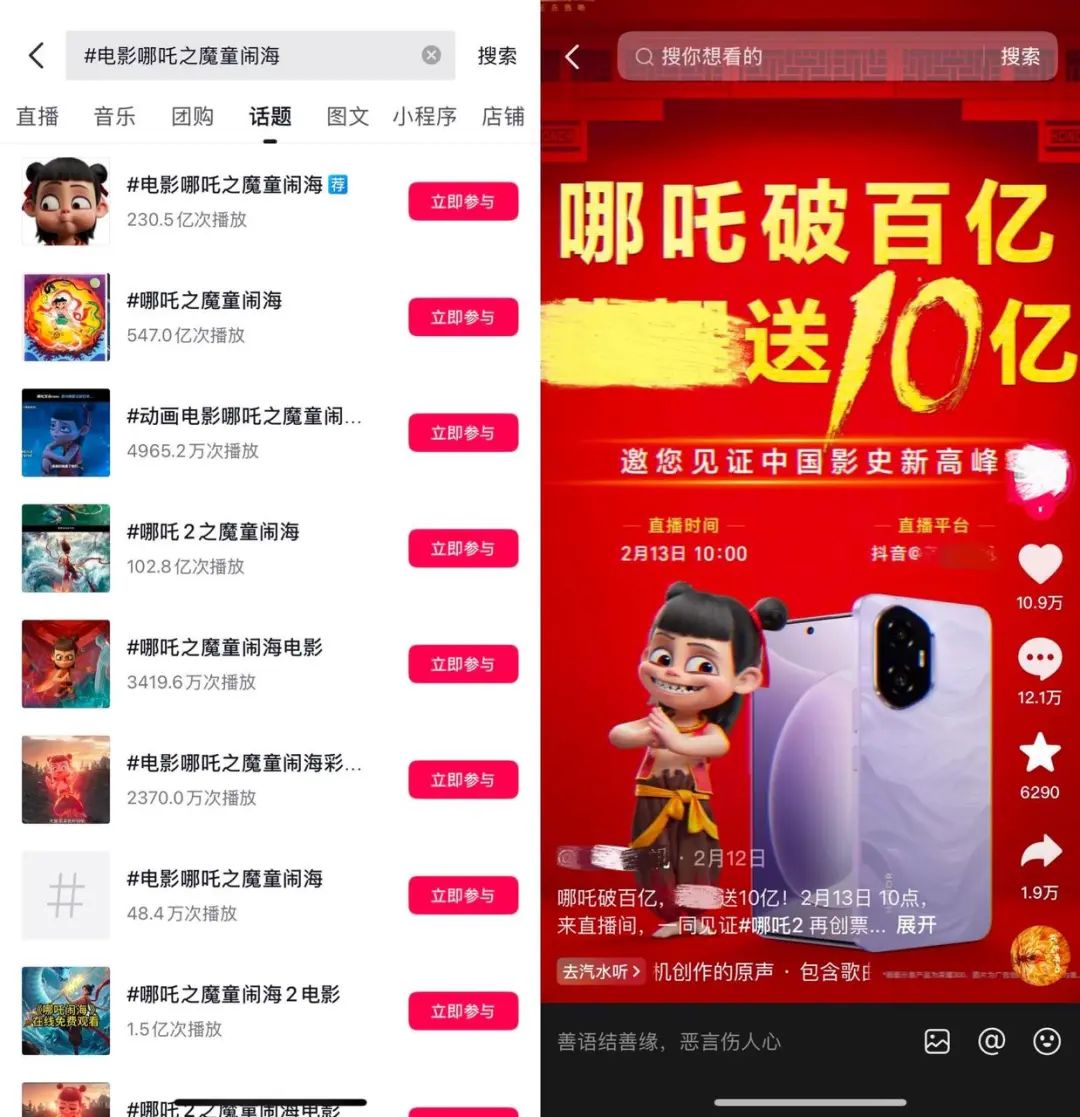Switch to the 音乐 tab
The width and height of the screenshot is (1080, 1117).
(x=115, y=116)
